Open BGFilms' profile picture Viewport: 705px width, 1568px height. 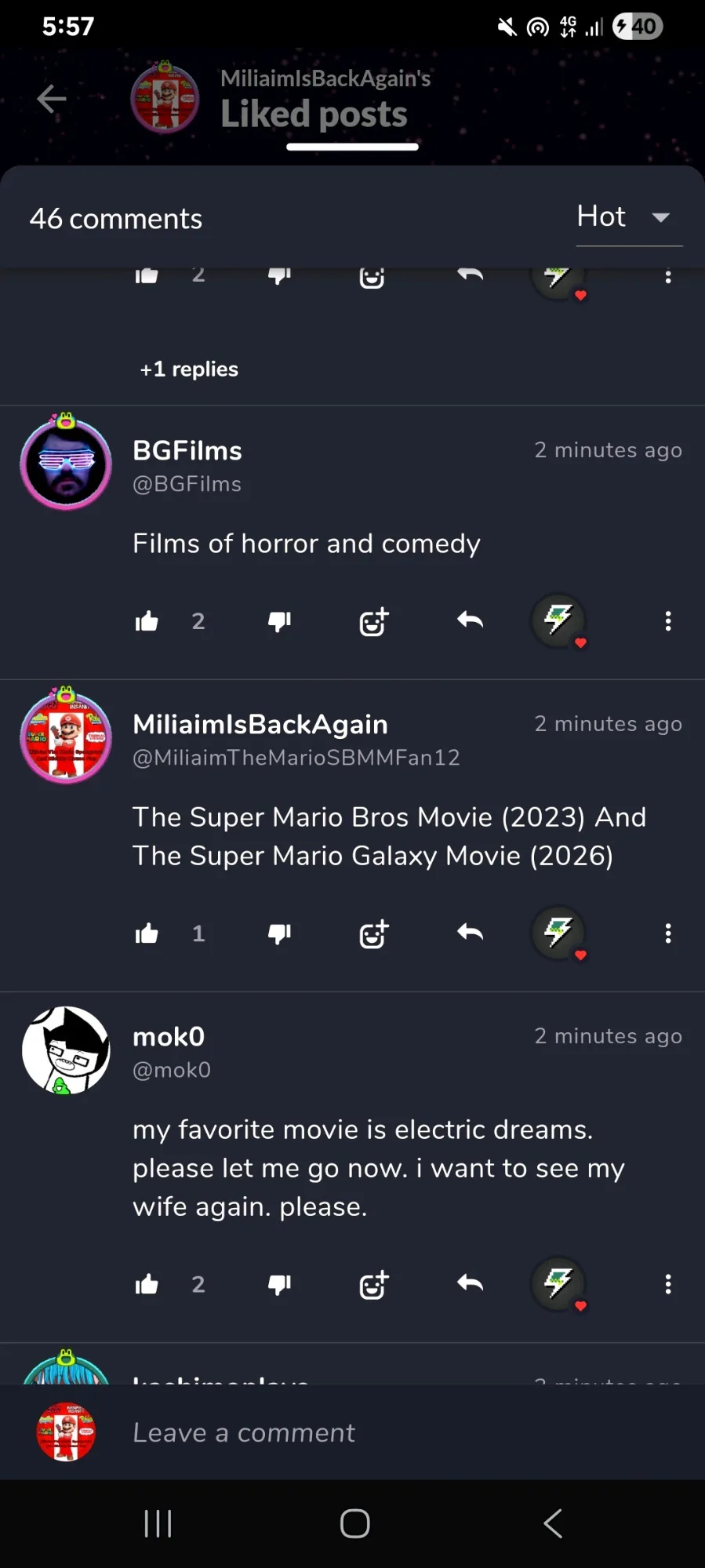[66, 463]
